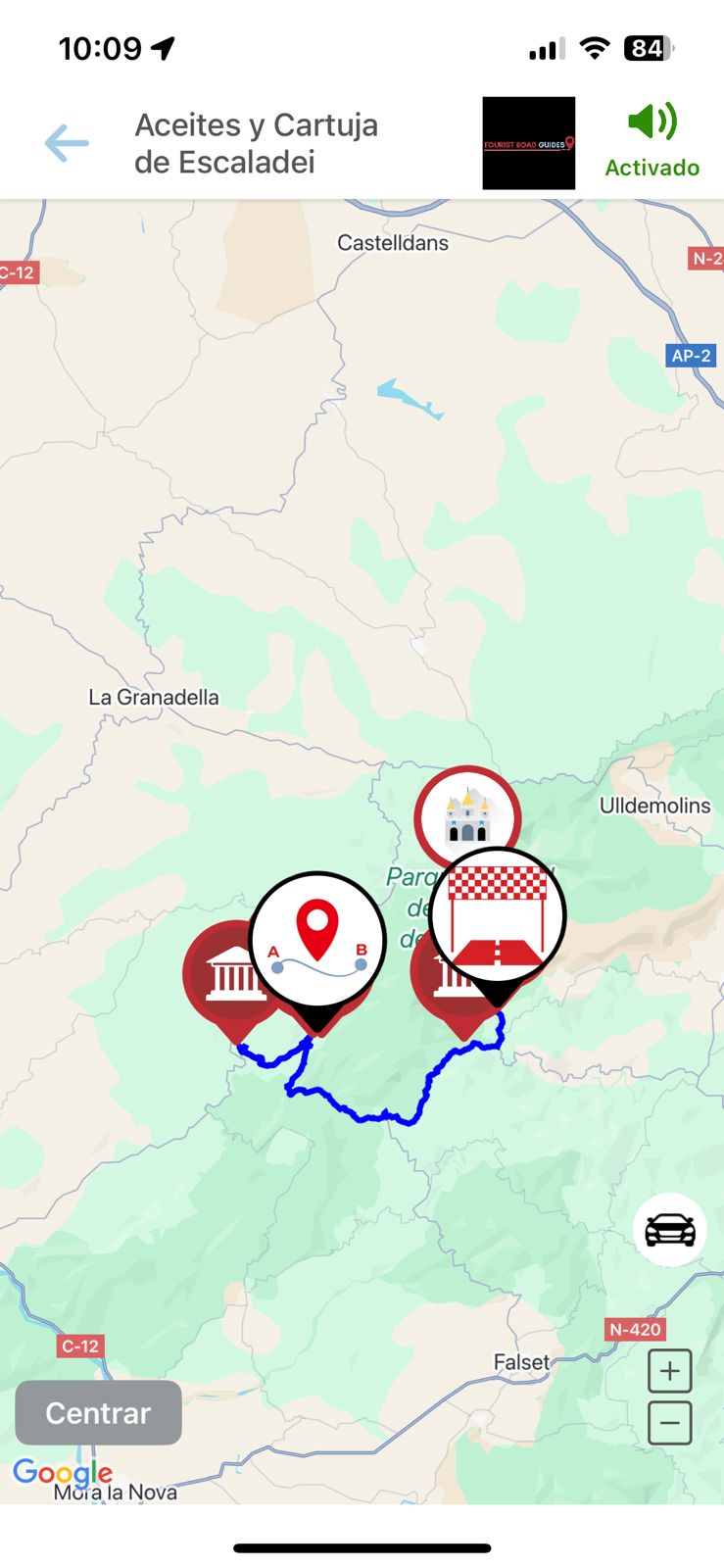Viewport: 724px width, 1568px height.
Task: Zoom out with the minus button
Action: tap(670, 1423)
